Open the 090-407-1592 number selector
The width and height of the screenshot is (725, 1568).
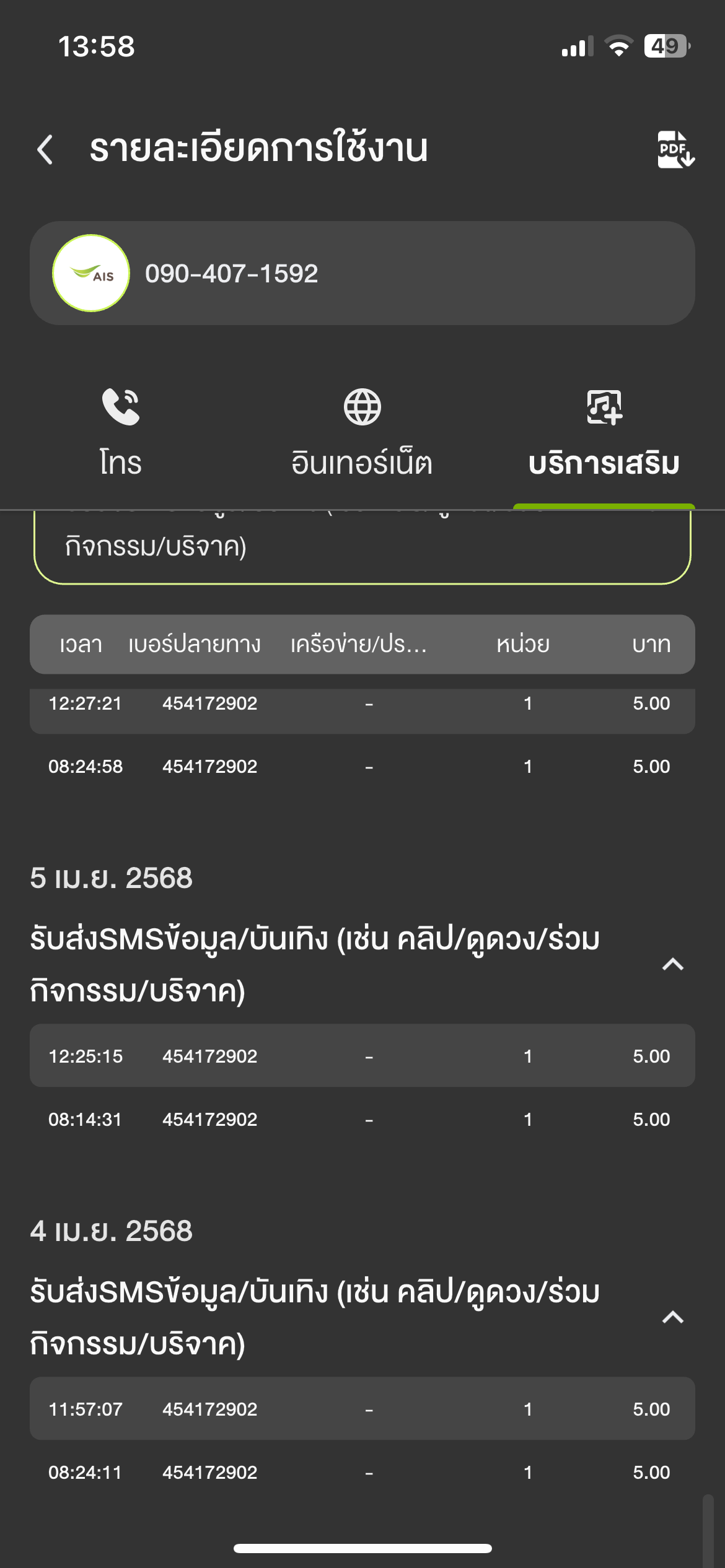[362, 273]
